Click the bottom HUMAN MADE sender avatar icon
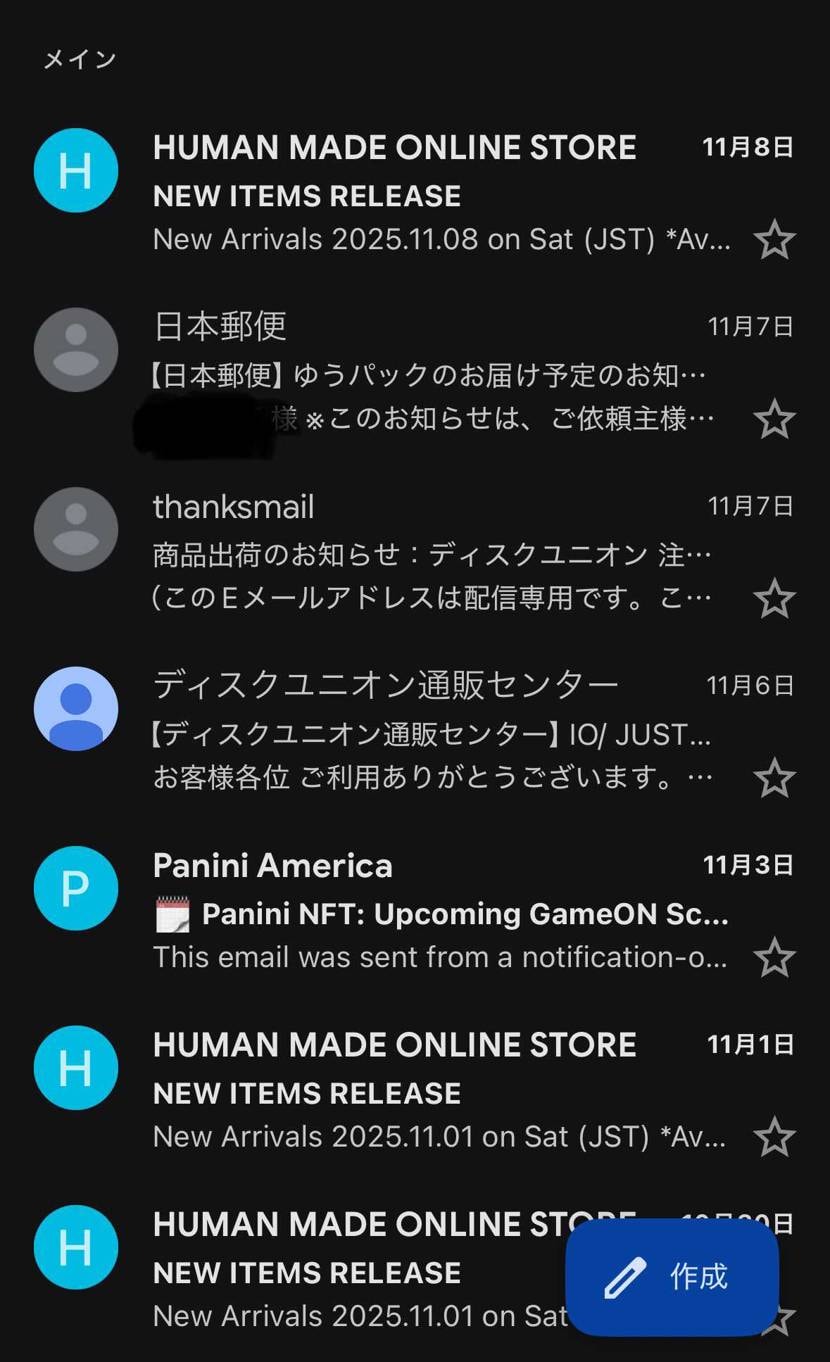 tap(76, 1247)
